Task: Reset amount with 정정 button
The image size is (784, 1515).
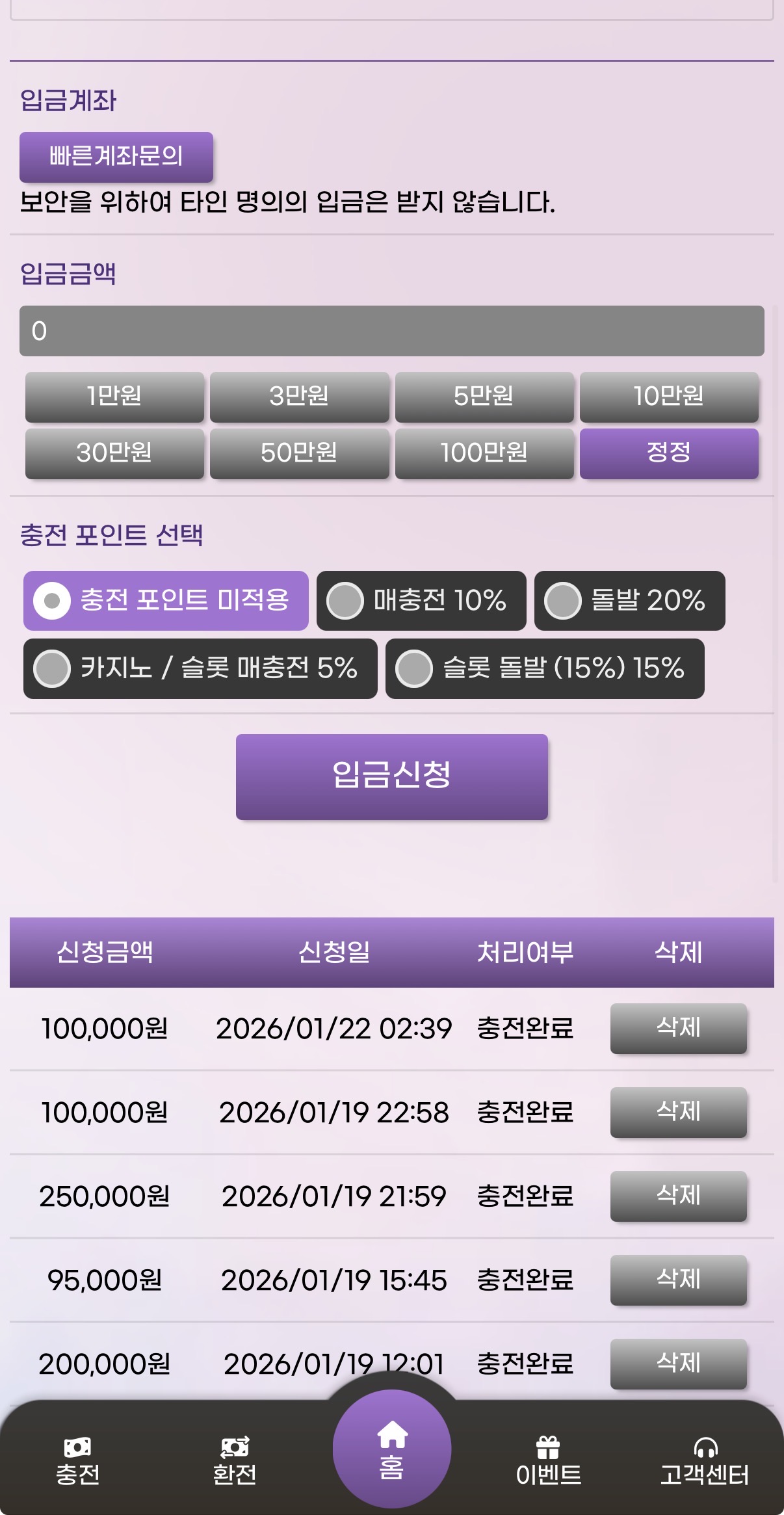Action: pyautogui.click(x=668, y=453)
